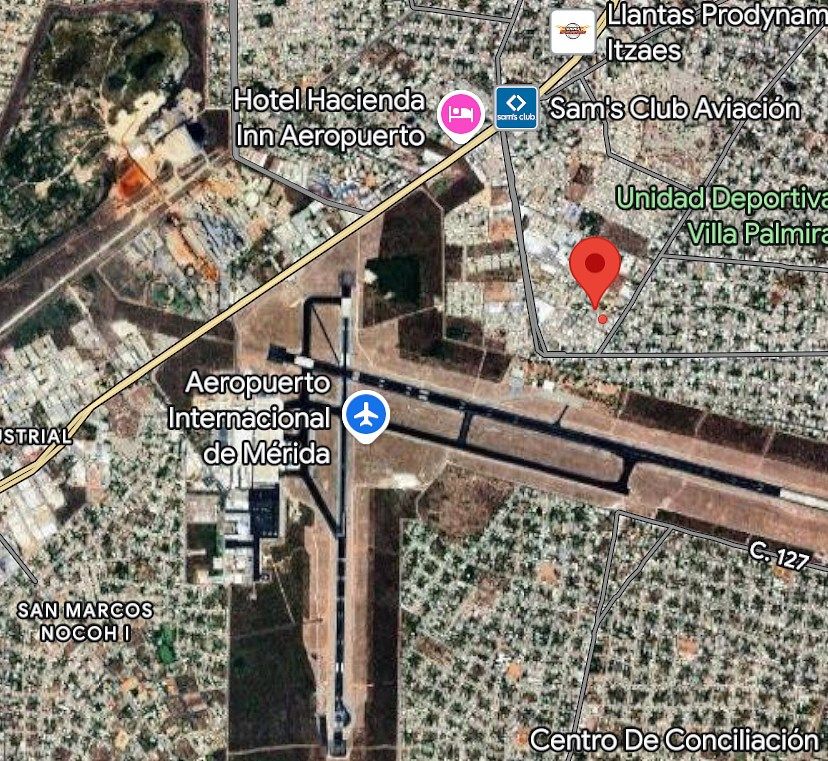Tap the Aeropuerto Internacional de Mérida airplane icon

(x=366, y=415)
